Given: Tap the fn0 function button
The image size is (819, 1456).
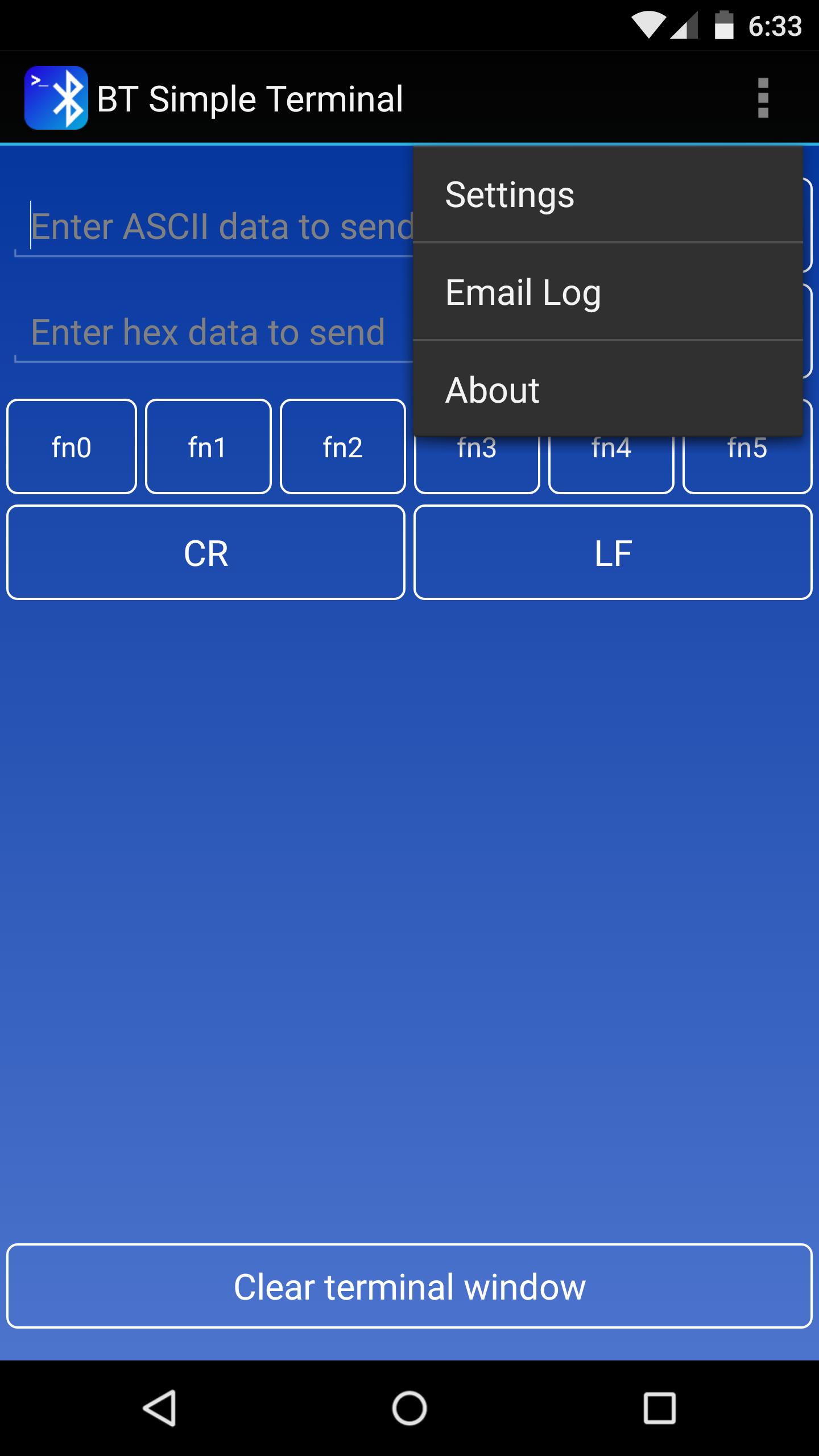Looking at the screenshot, I should 72,447.
